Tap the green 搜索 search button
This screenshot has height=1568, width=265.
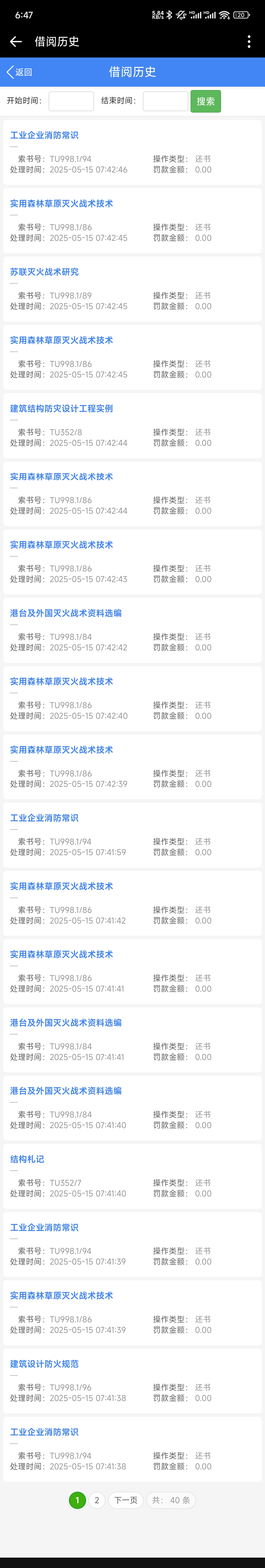pos(205,101)
